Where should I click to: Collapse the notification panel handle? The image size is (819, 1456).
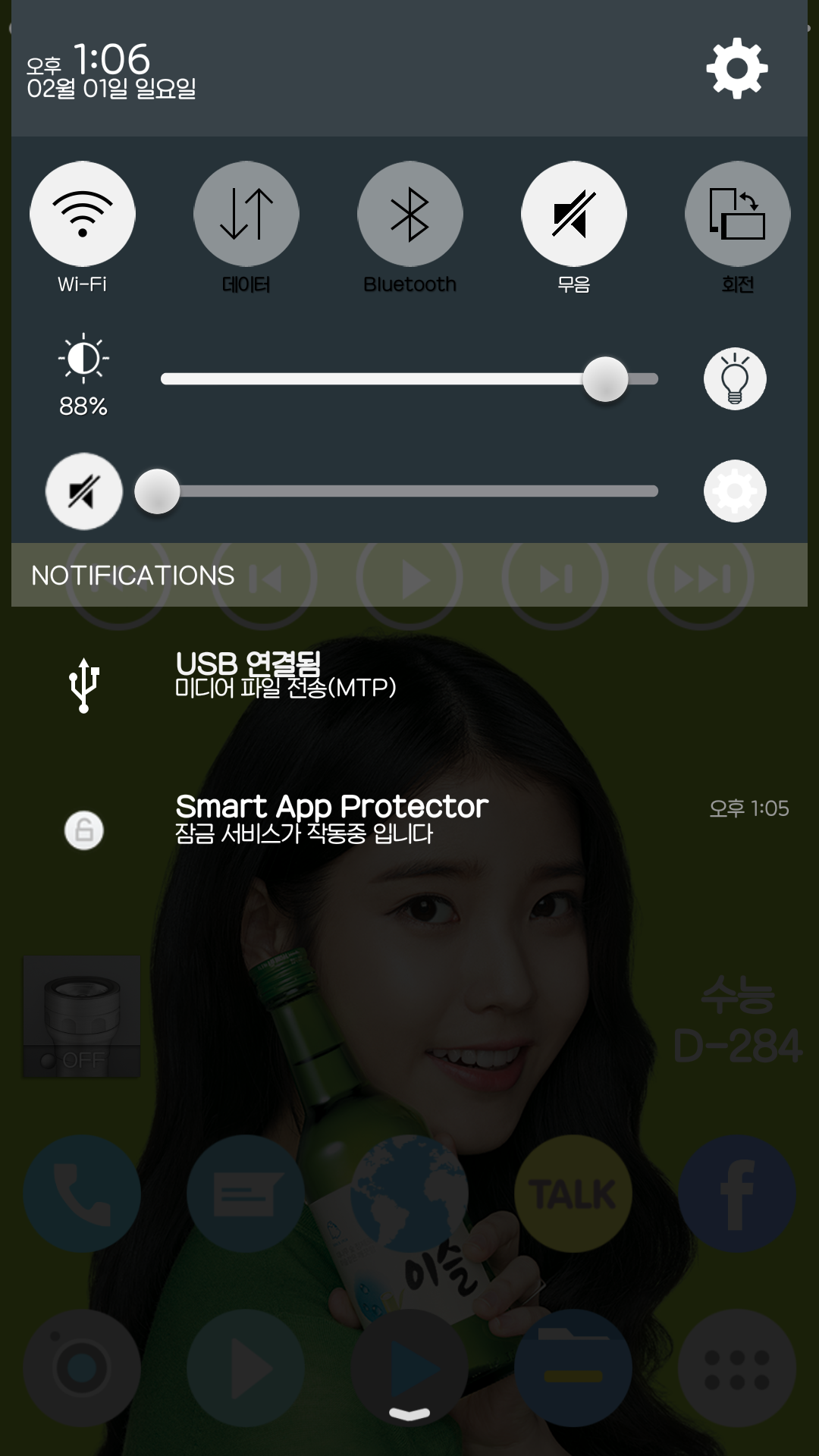[409, 1414]
